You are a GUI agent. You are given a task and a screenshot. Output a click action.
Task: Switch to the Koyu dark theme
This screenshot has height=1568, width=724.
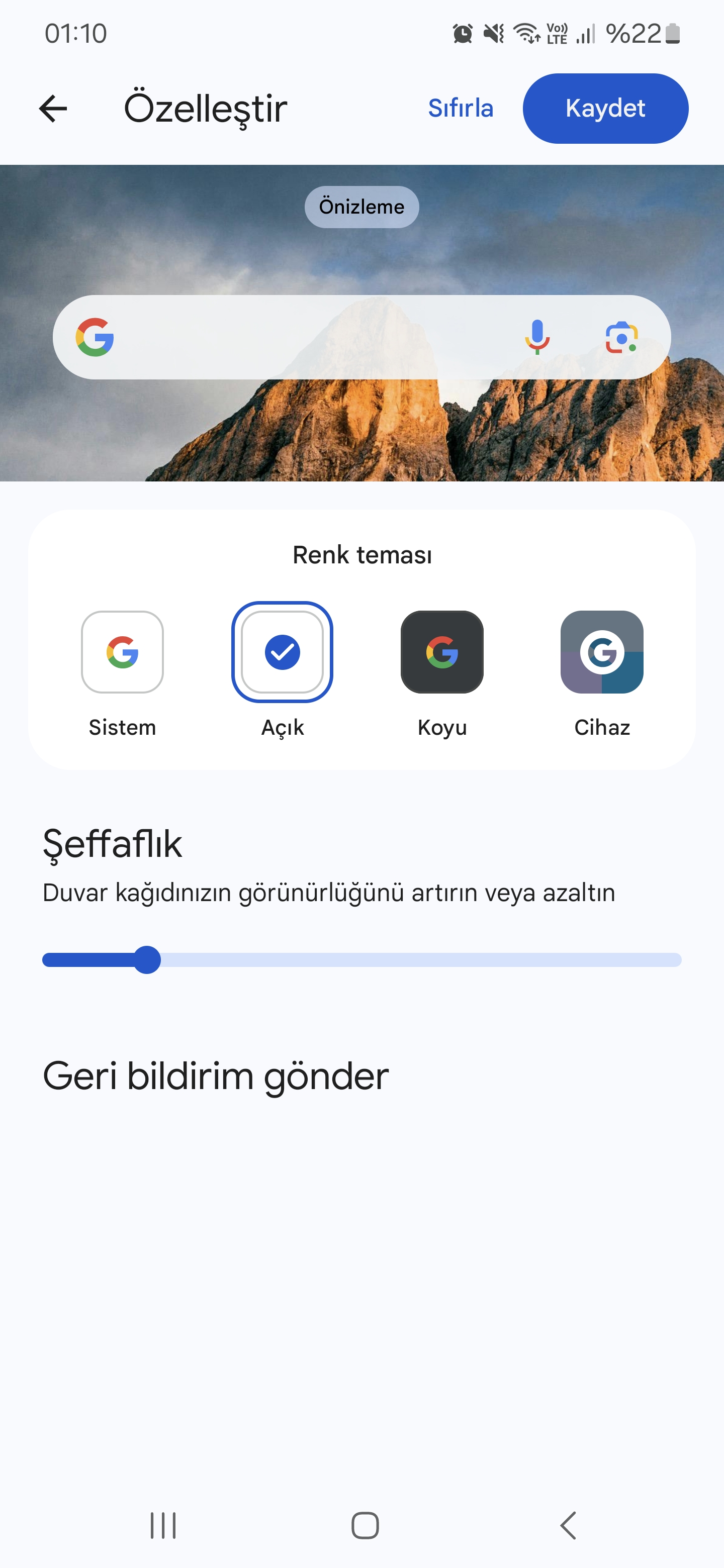coord(442,652)
